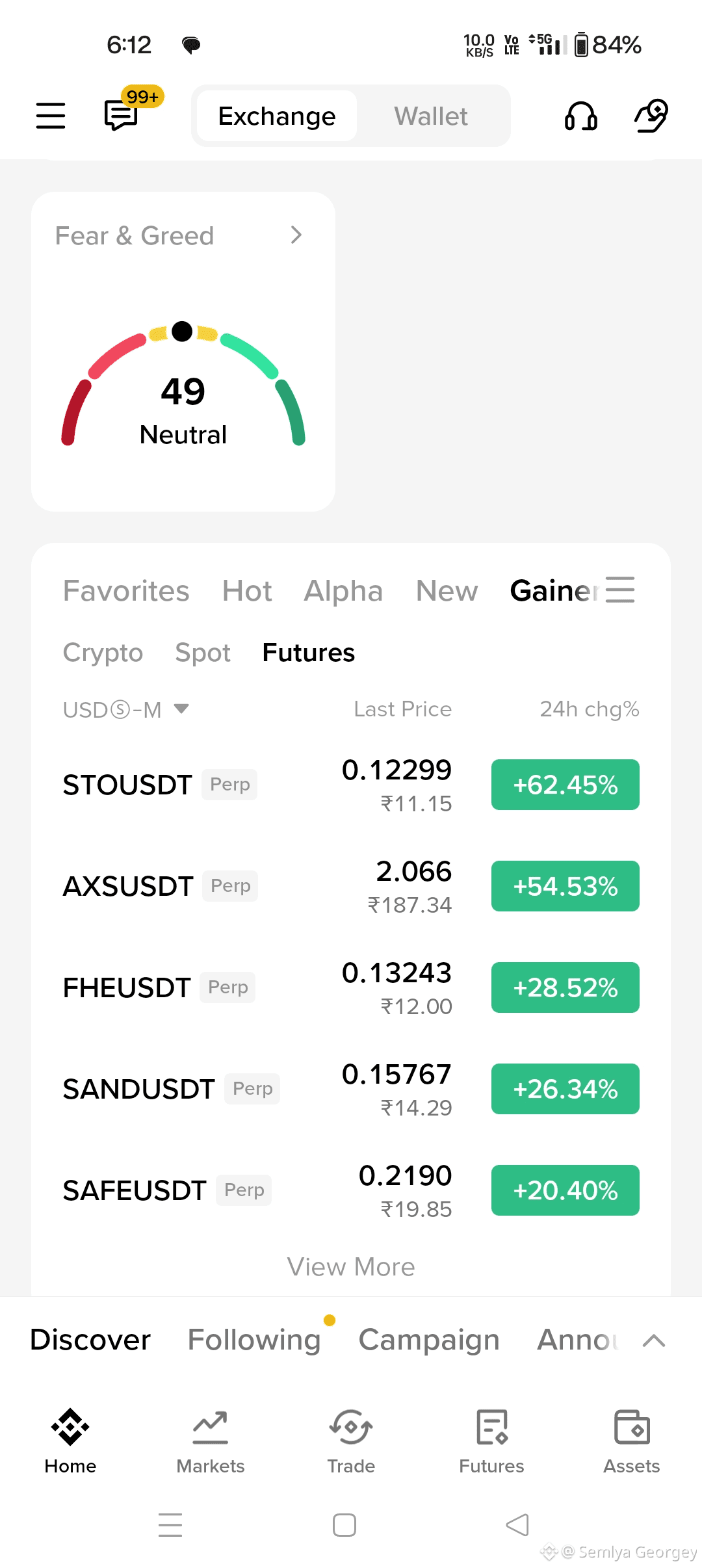Switch to the Wallet segment

click(x=430, y=116)
